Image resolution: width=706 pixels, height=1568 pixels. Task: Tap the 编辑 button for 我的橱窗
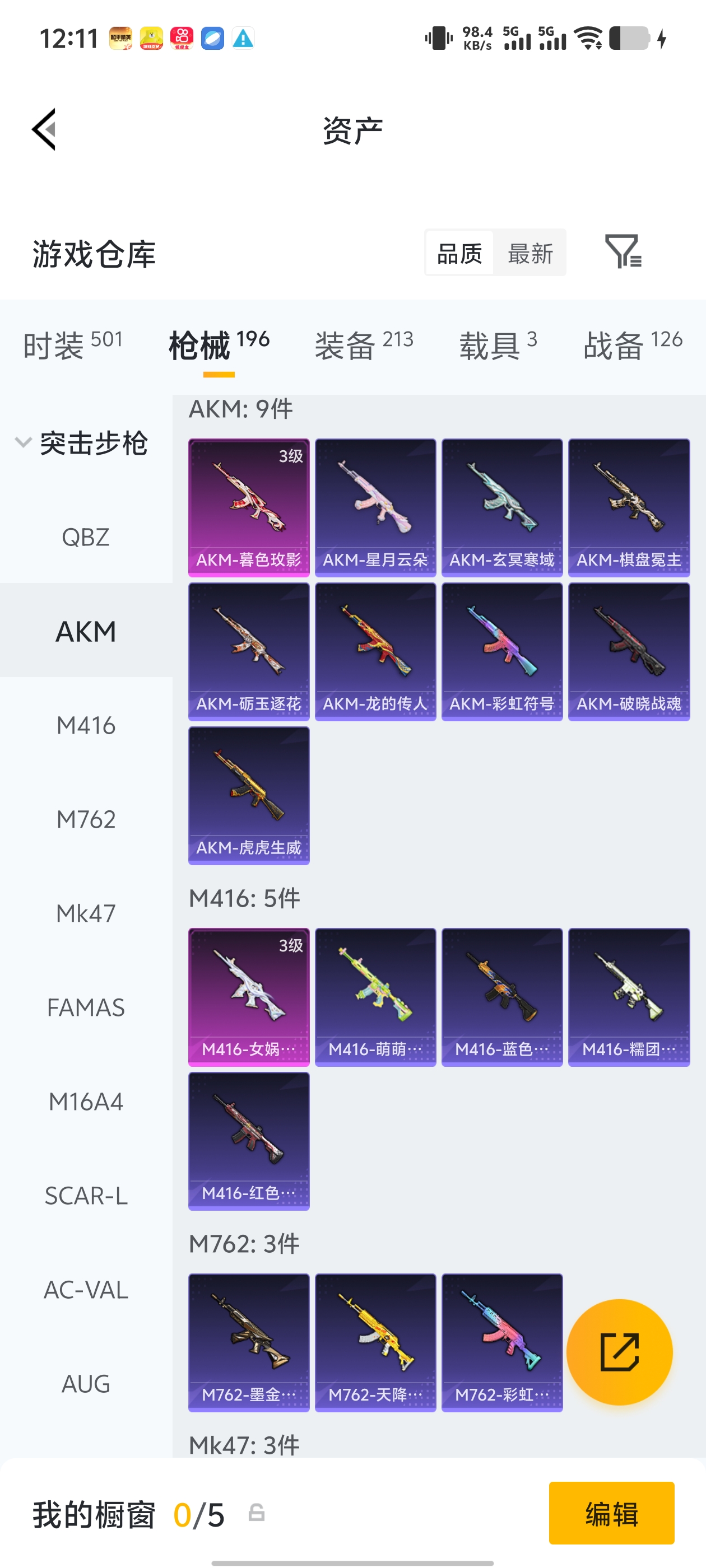(x=611, y=1513)
